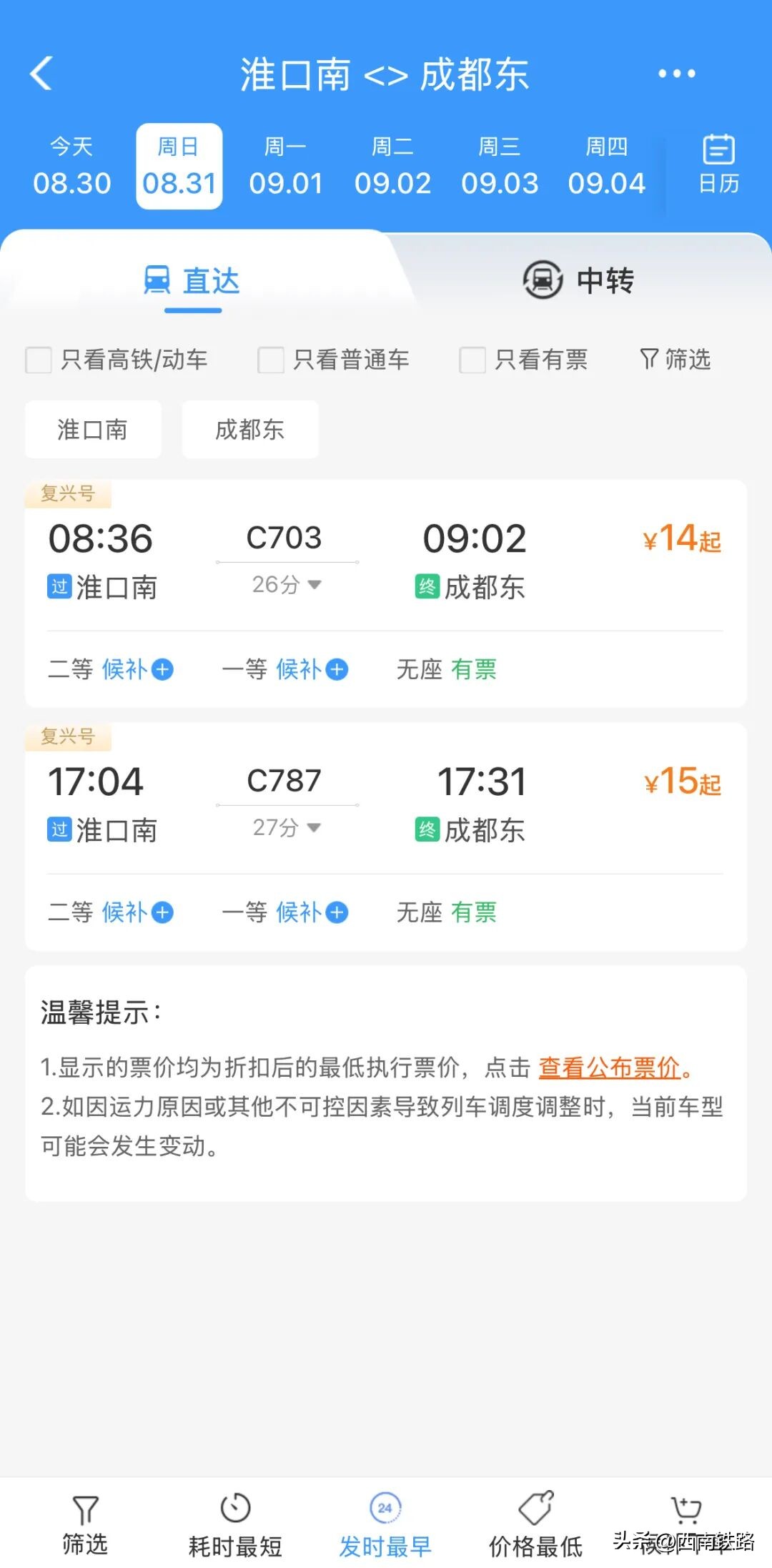Expand 27分 stops for train C787

287,827
